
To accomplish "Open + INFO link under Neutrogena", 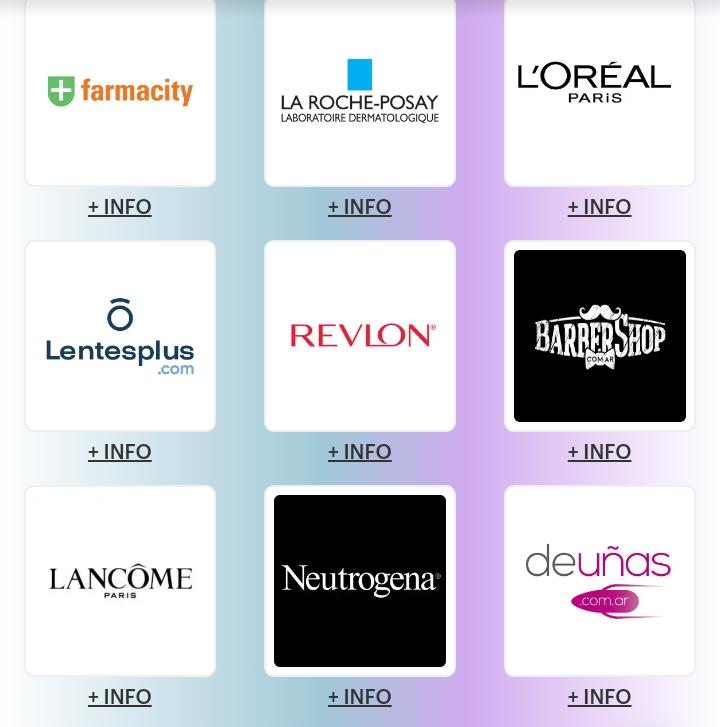I will point(360,697).
